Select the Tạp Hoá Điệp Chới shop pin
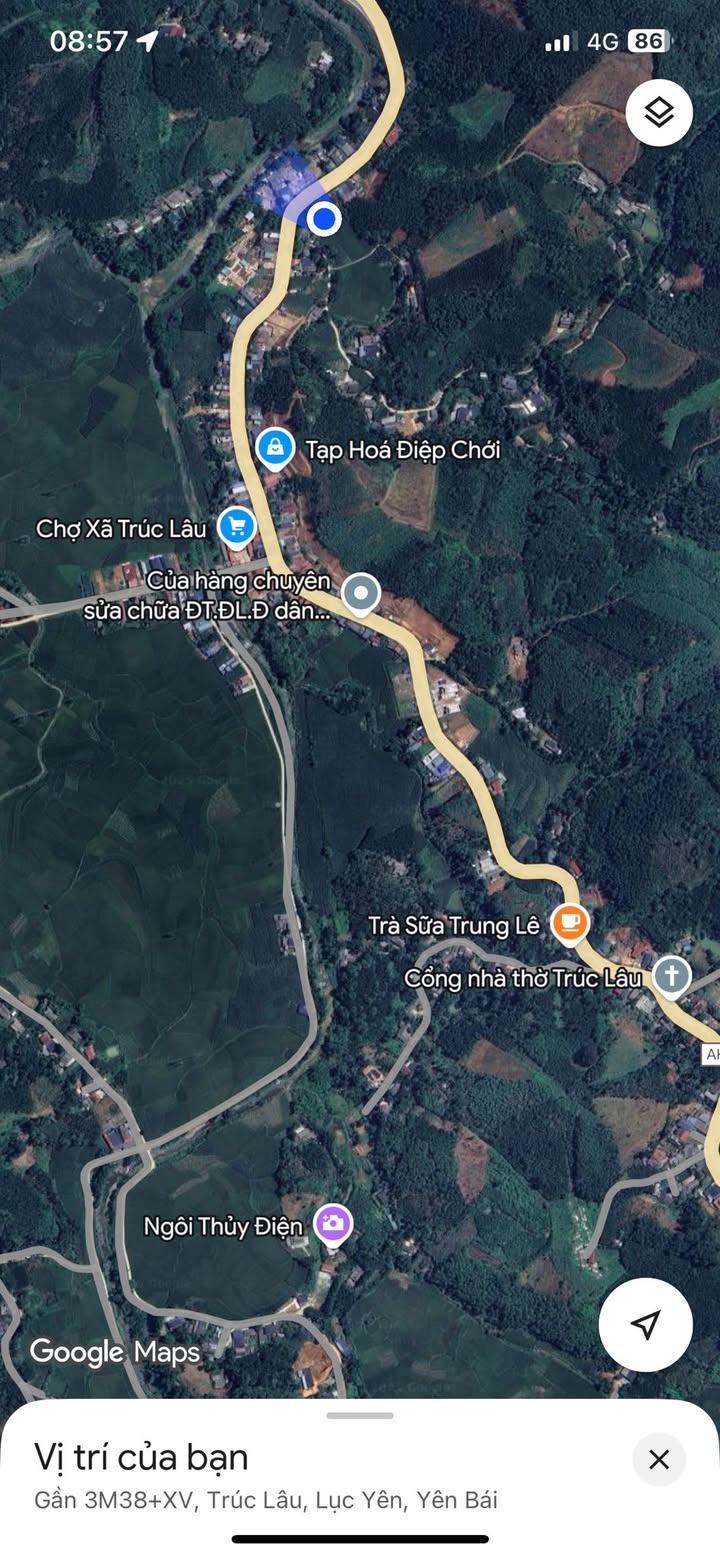Viewport: 720px width, 1557px height. coord(275,448)
